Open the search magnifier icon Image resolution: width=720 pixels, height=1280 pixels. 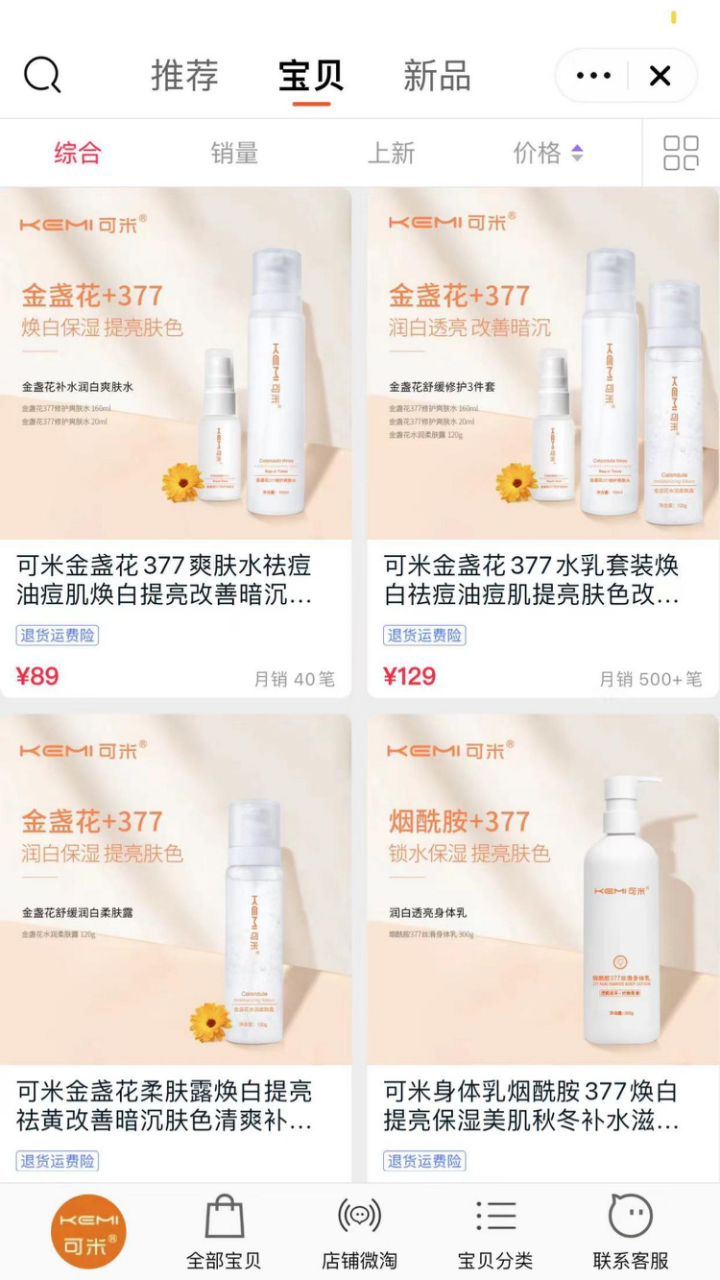click(42, 75)
